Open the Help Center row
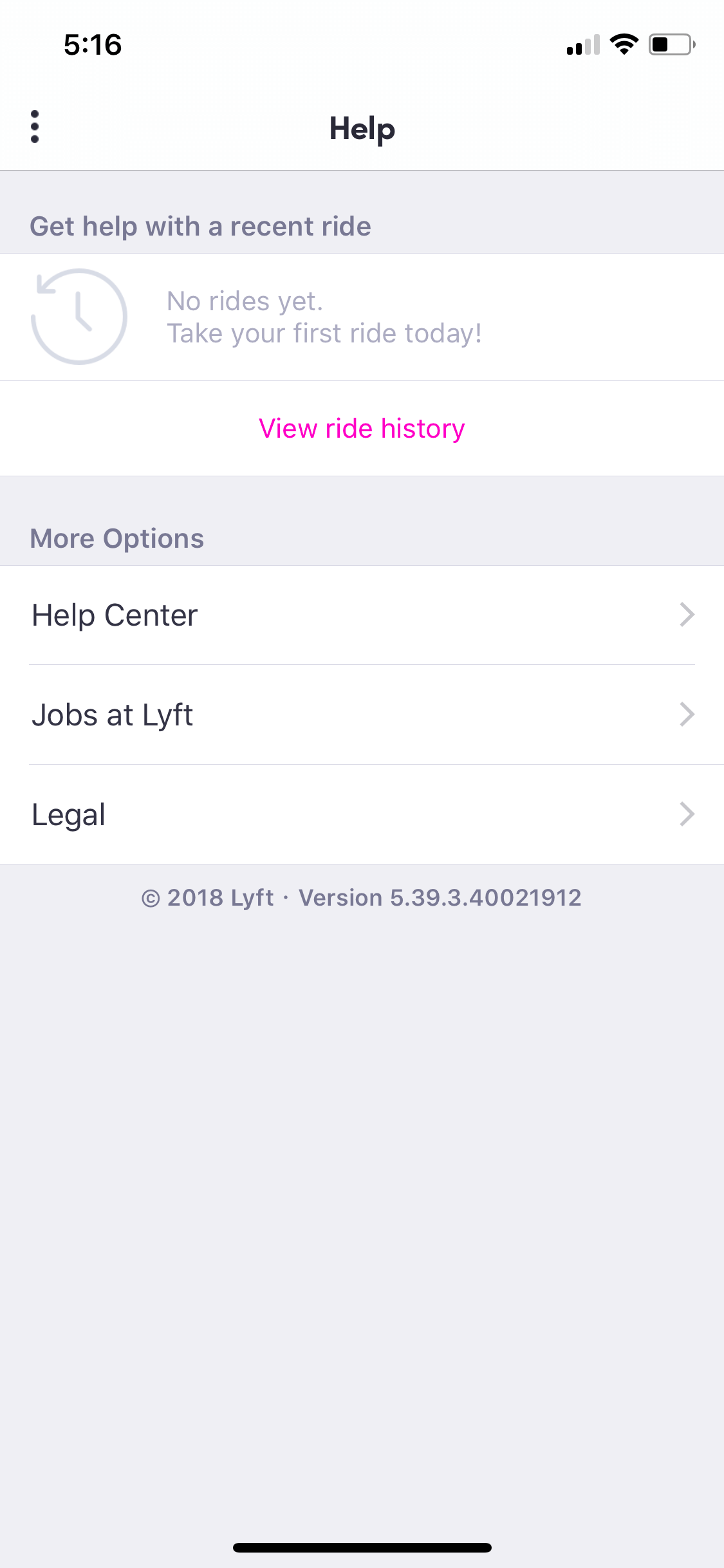The height and width of the screenshot is (1568, 724). [x=362, y=615]
